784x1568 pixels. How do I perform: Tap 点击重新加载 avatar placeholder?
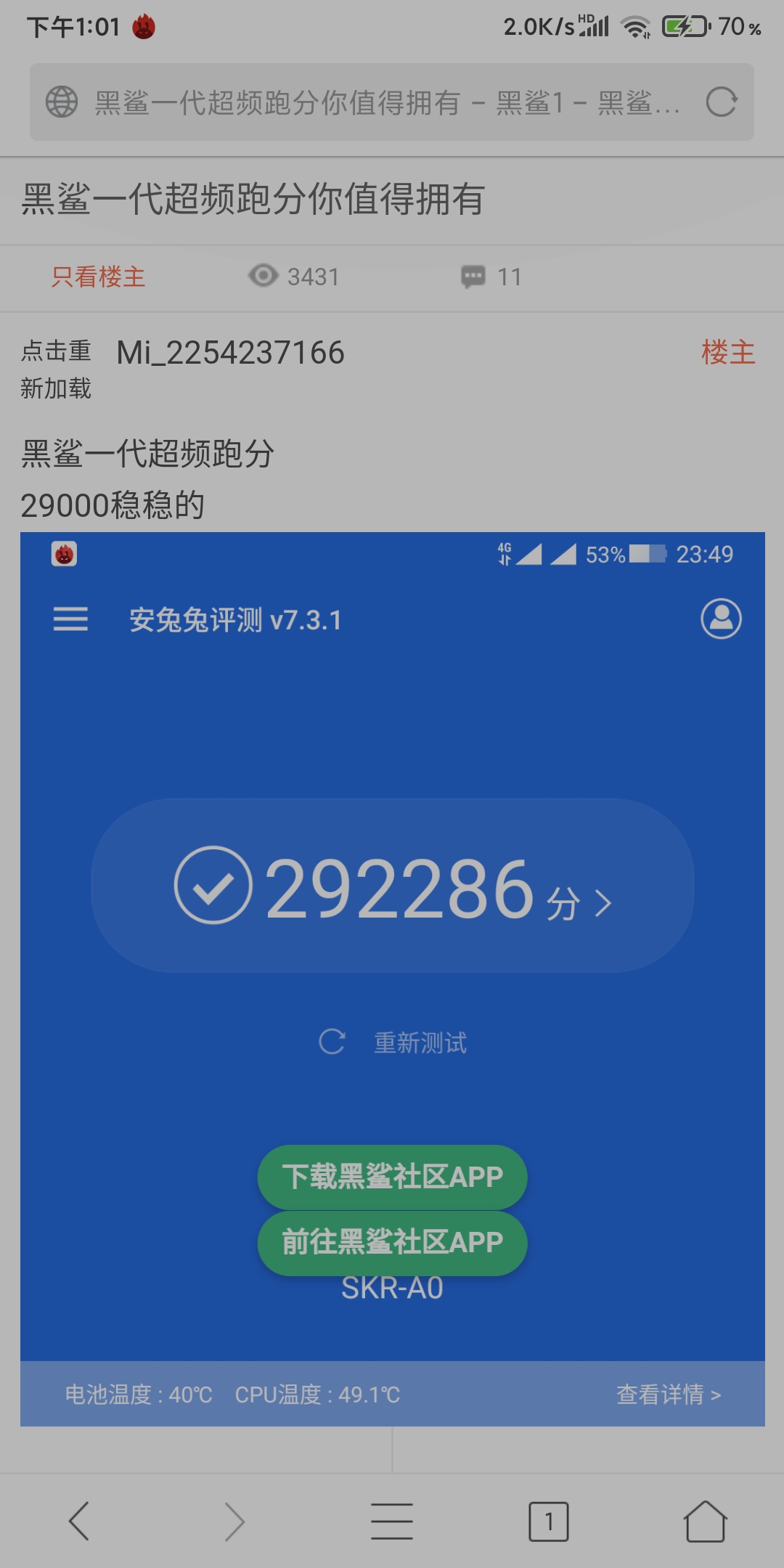[56, 369]
